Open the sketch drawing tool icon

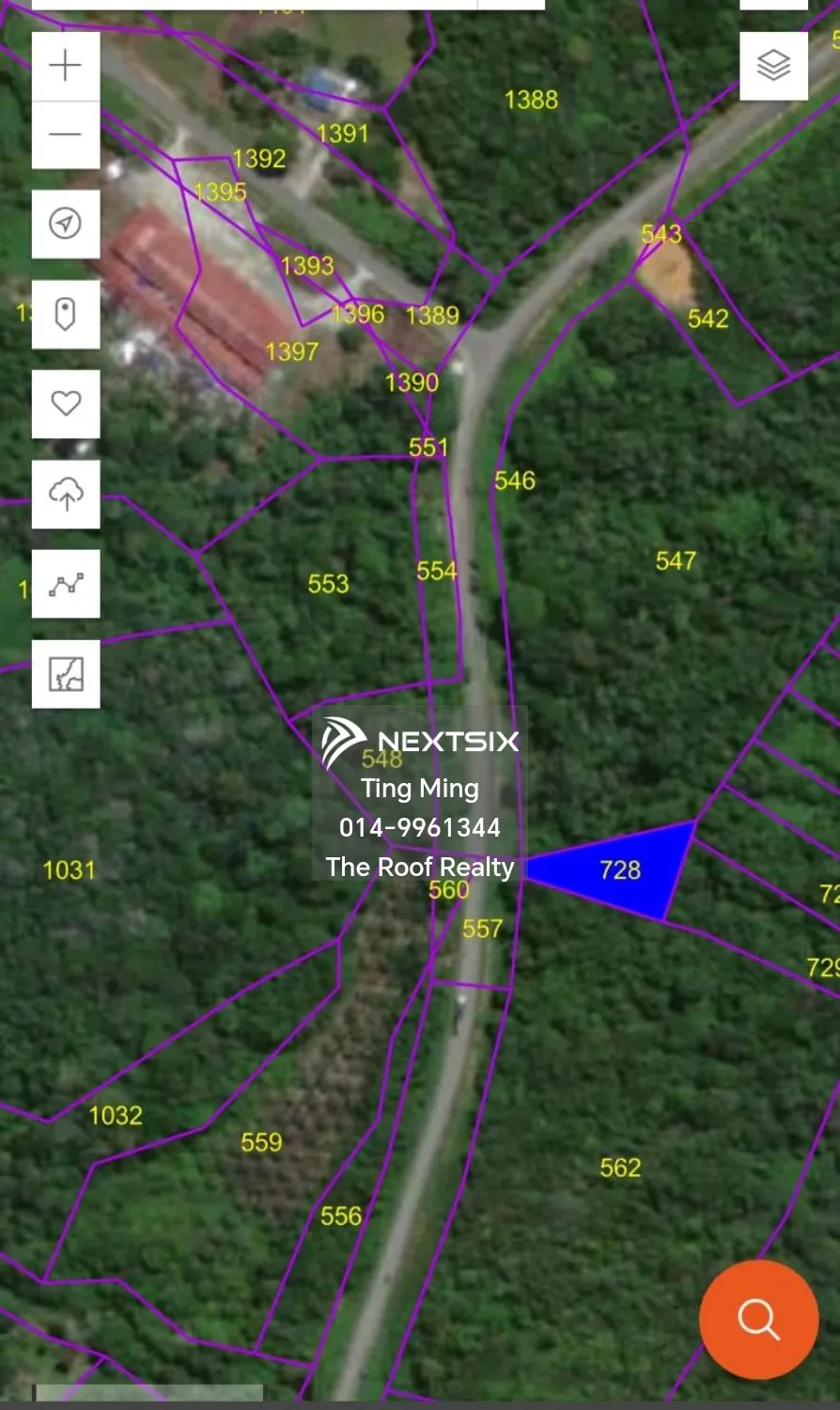coord(65,674)
